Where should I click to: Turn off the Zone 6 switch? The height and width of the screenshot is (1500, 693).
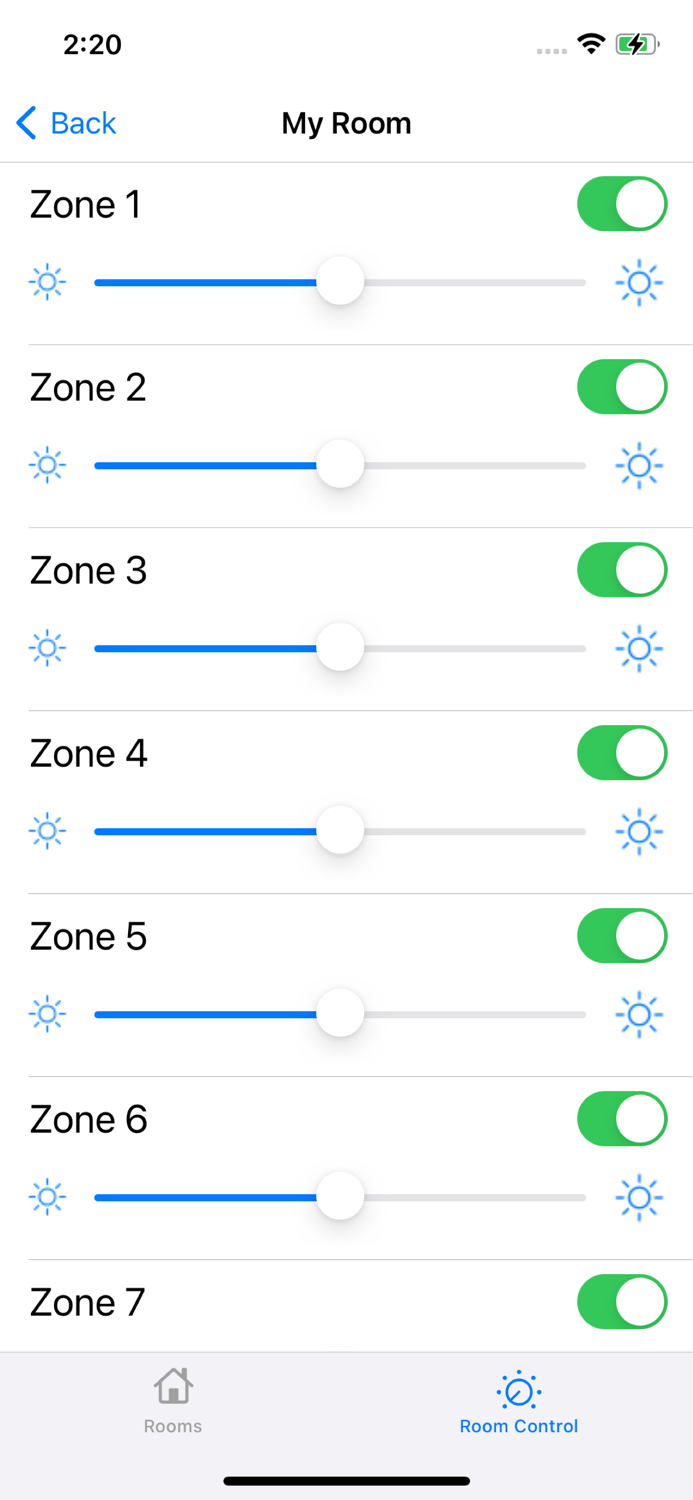(x=621, y=1119)
